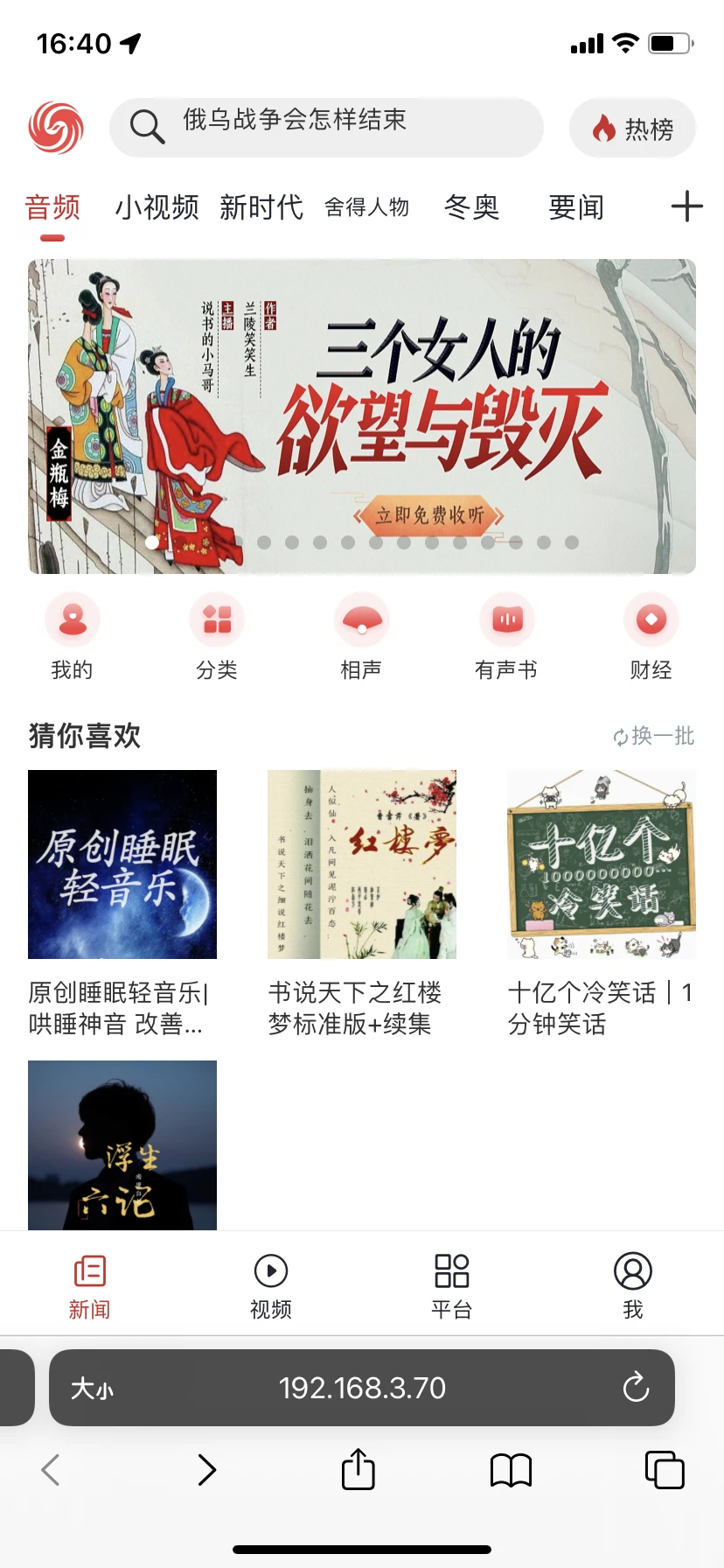The height and width of the screenshot is (1568, 724).
Task: Switch to the 视频 bottom tab
Action: click(x=271, y=1284)
